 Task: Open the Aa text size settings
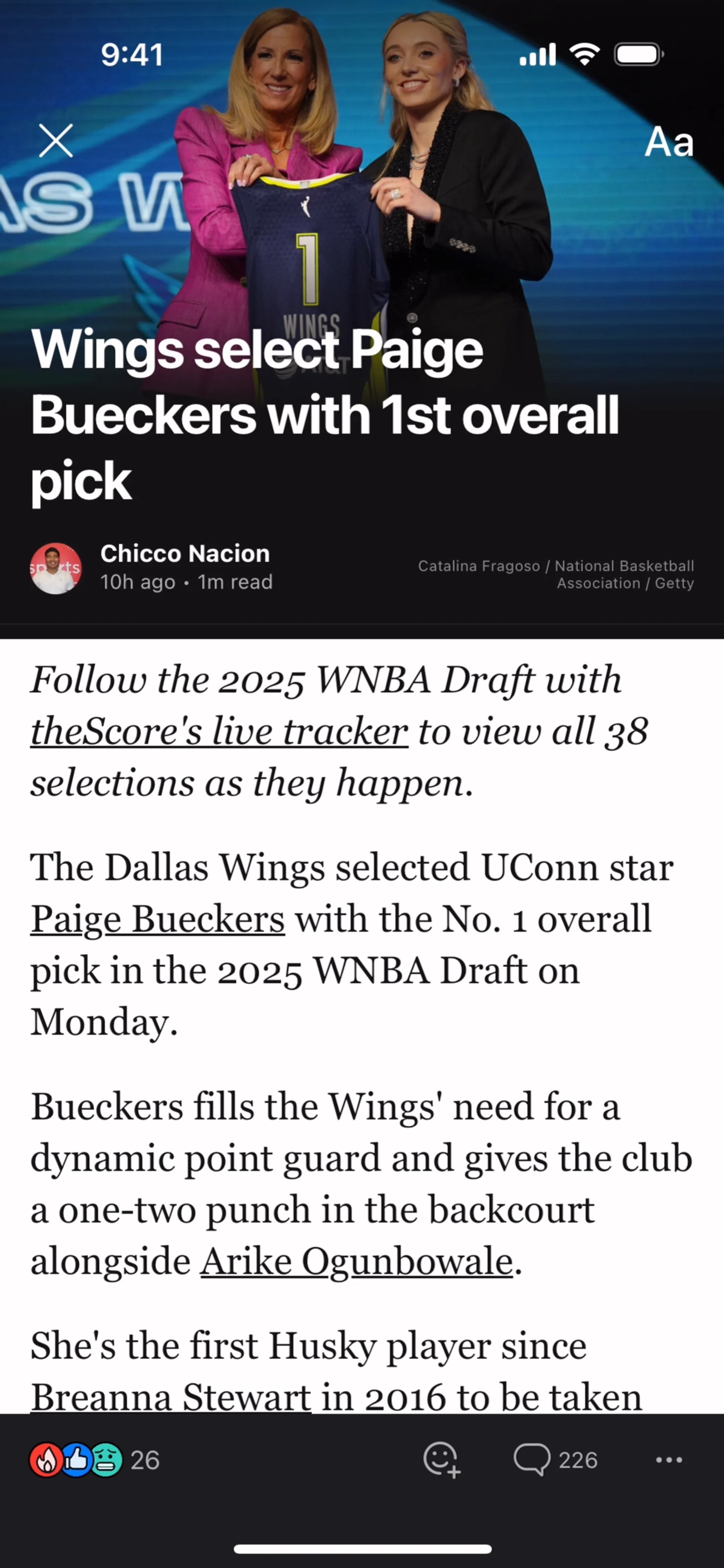pyautogui.click(x=669, y=143)
